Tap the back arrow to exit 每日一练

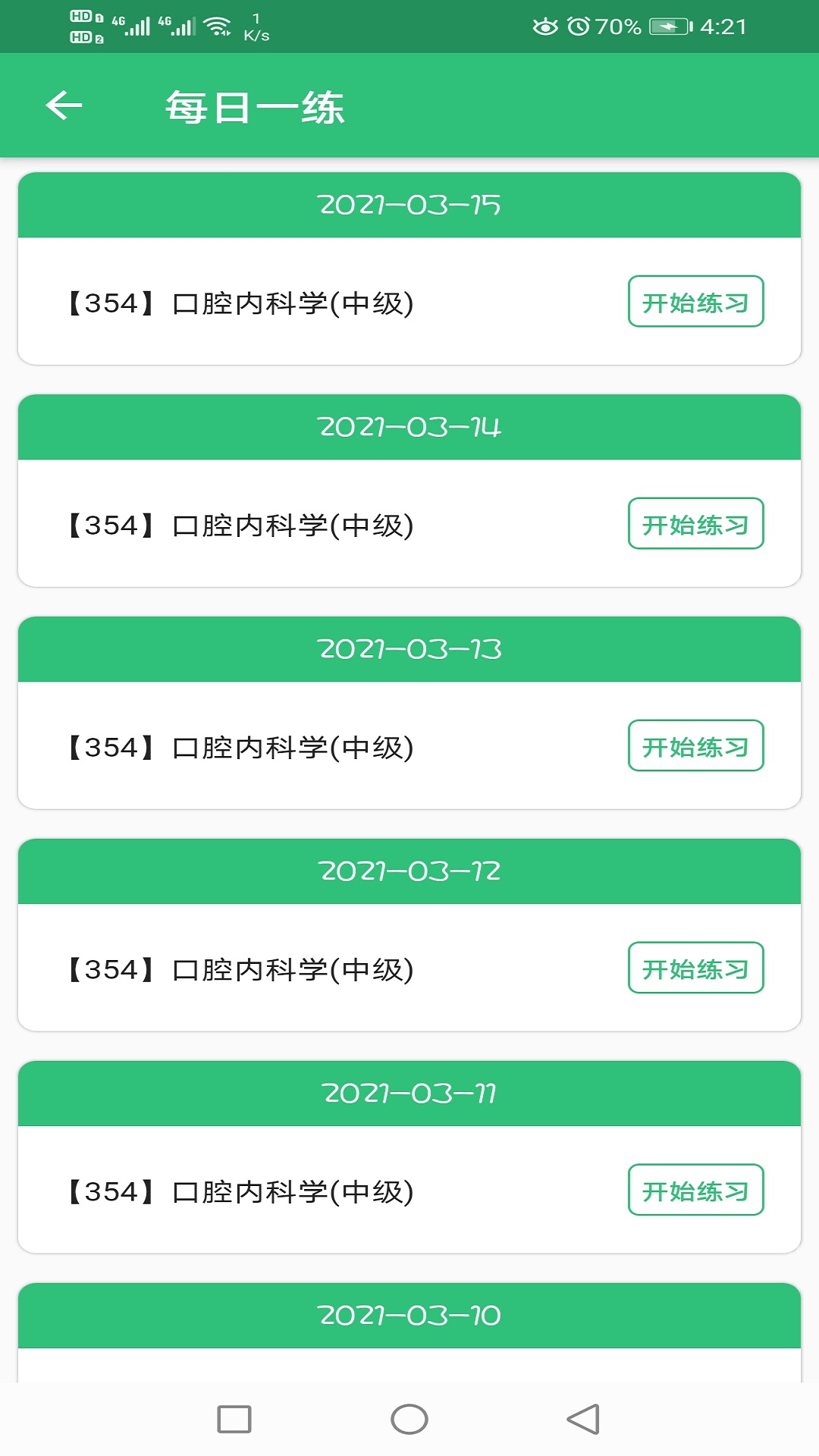pyautogui.click(x=63, y=106)
